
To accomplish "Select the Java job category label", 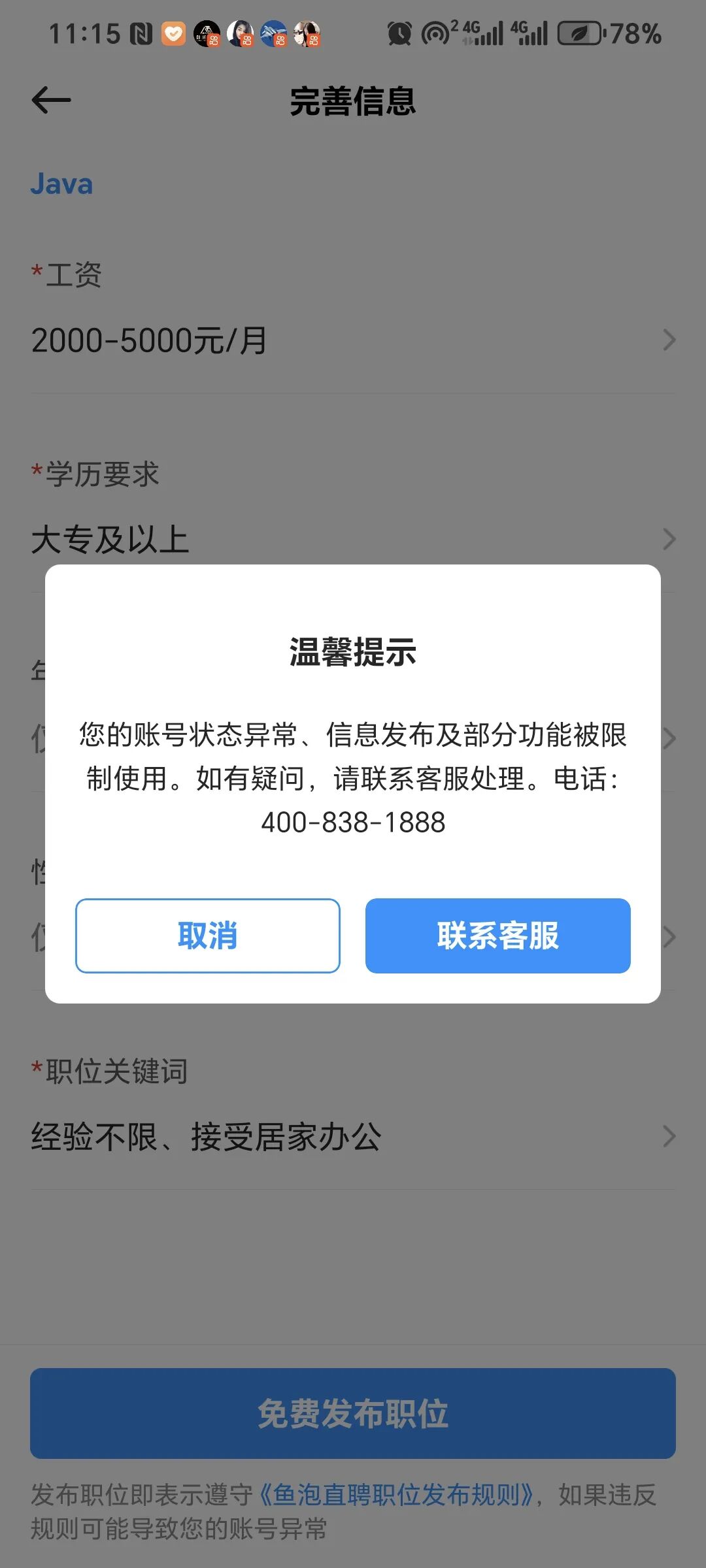I will tap(63, 184).
